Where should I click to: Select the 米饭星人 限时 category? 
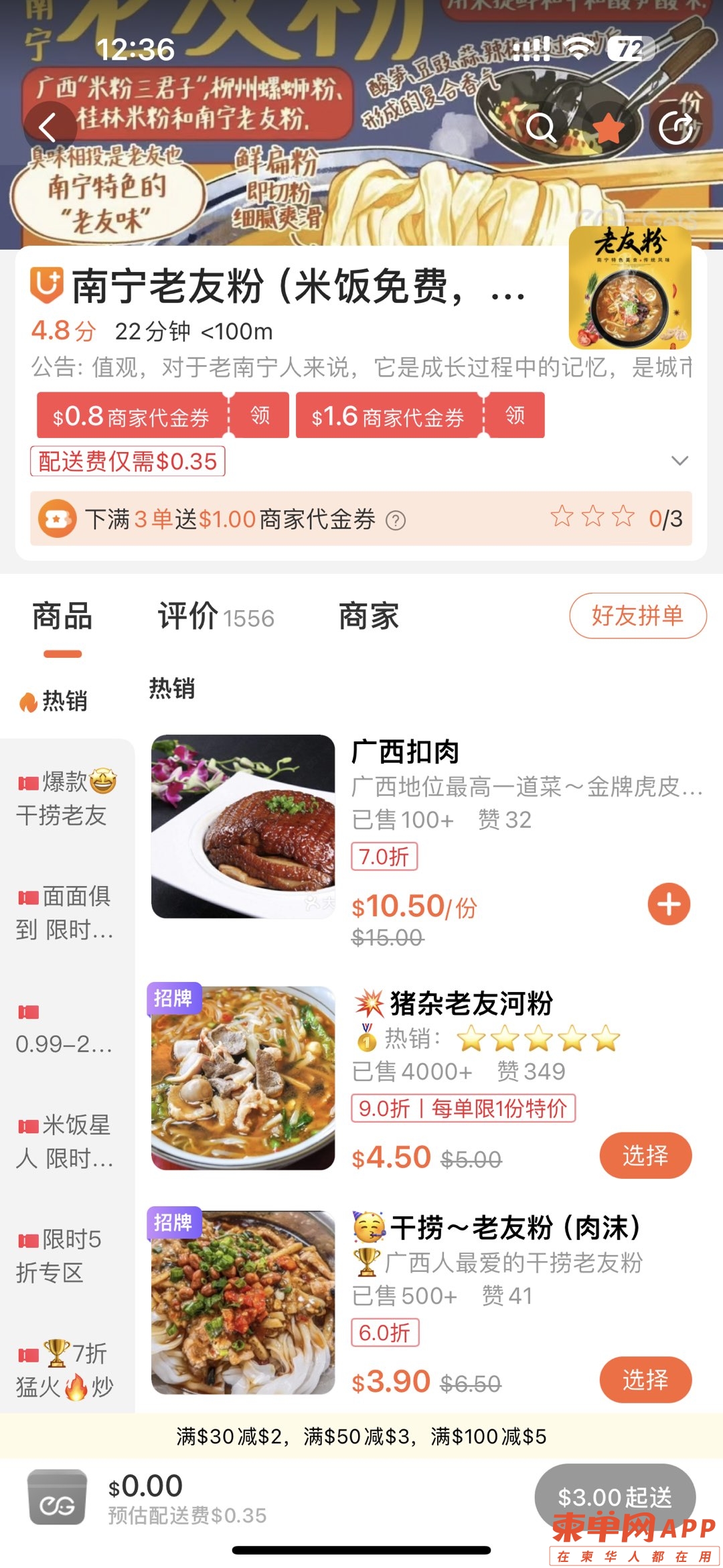tap(66, 1141)
